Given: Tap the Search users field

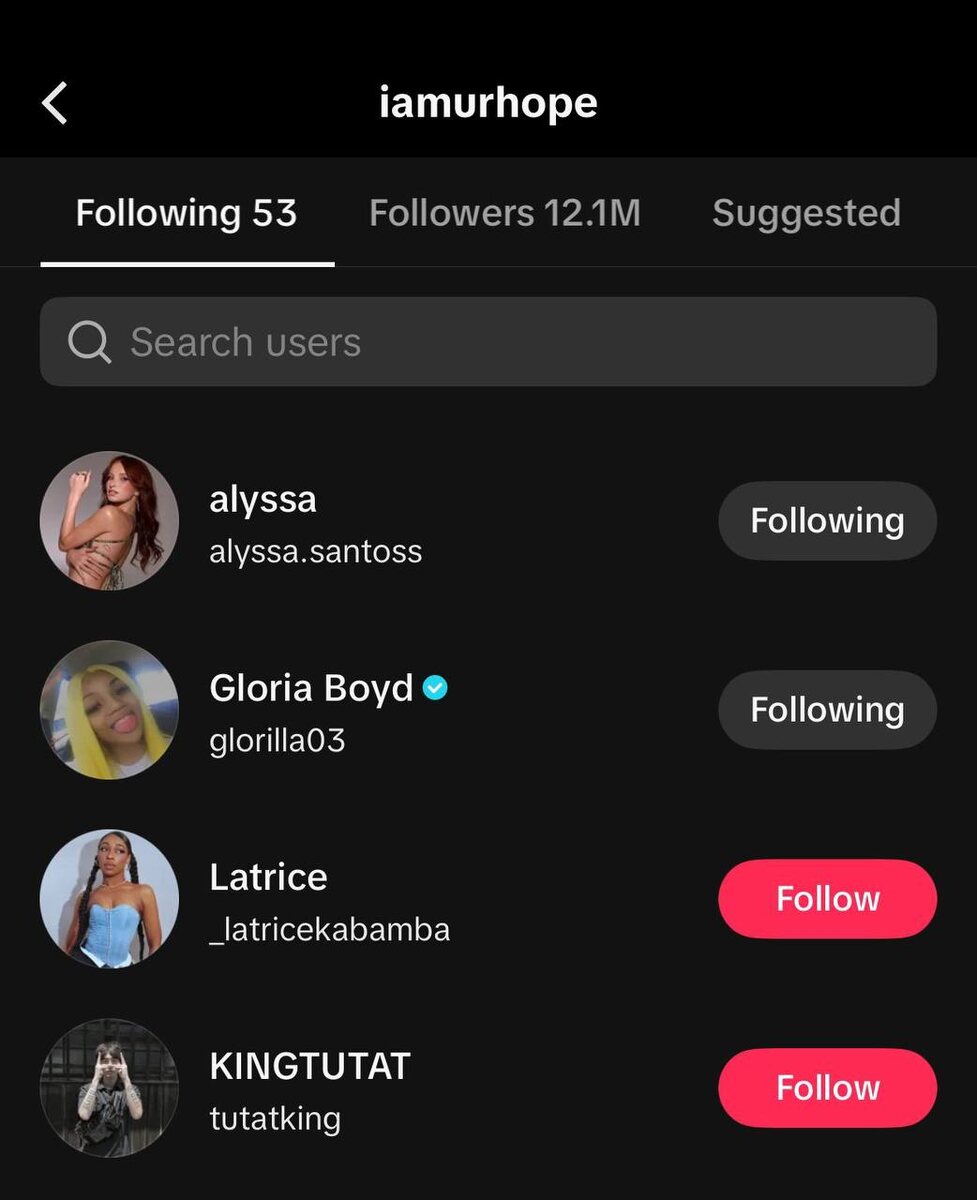Looking at the screenshot, I should tap(488, 342).
